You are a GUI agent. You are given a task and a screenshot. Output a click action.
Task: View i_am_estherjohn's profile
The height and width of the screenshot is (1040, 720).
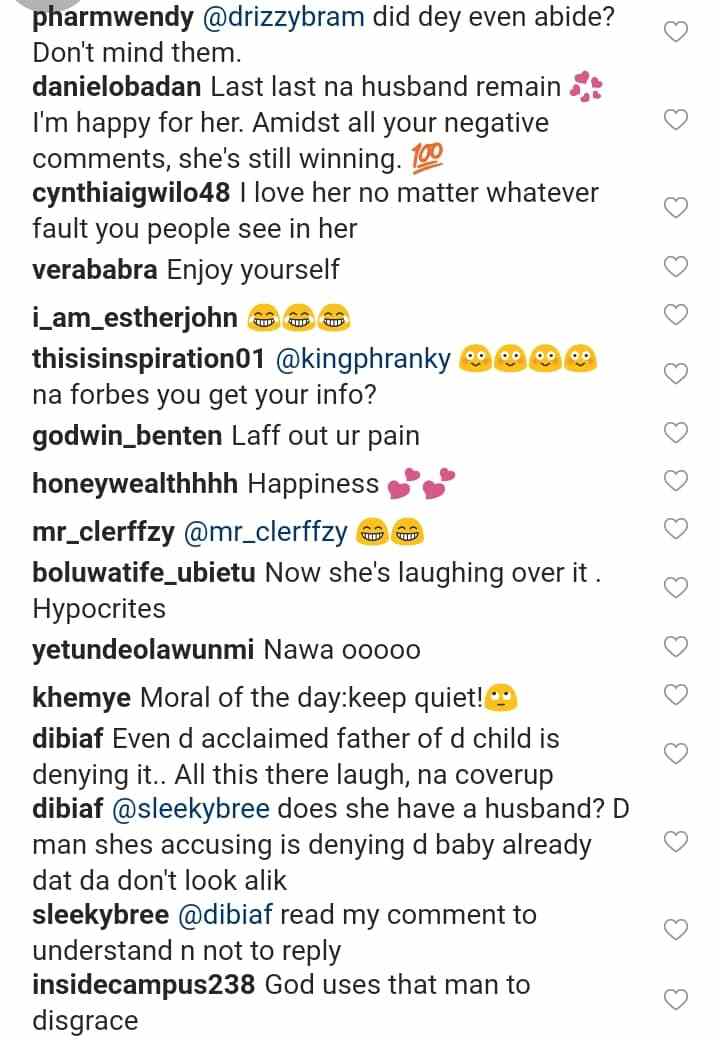pos(134,318)
